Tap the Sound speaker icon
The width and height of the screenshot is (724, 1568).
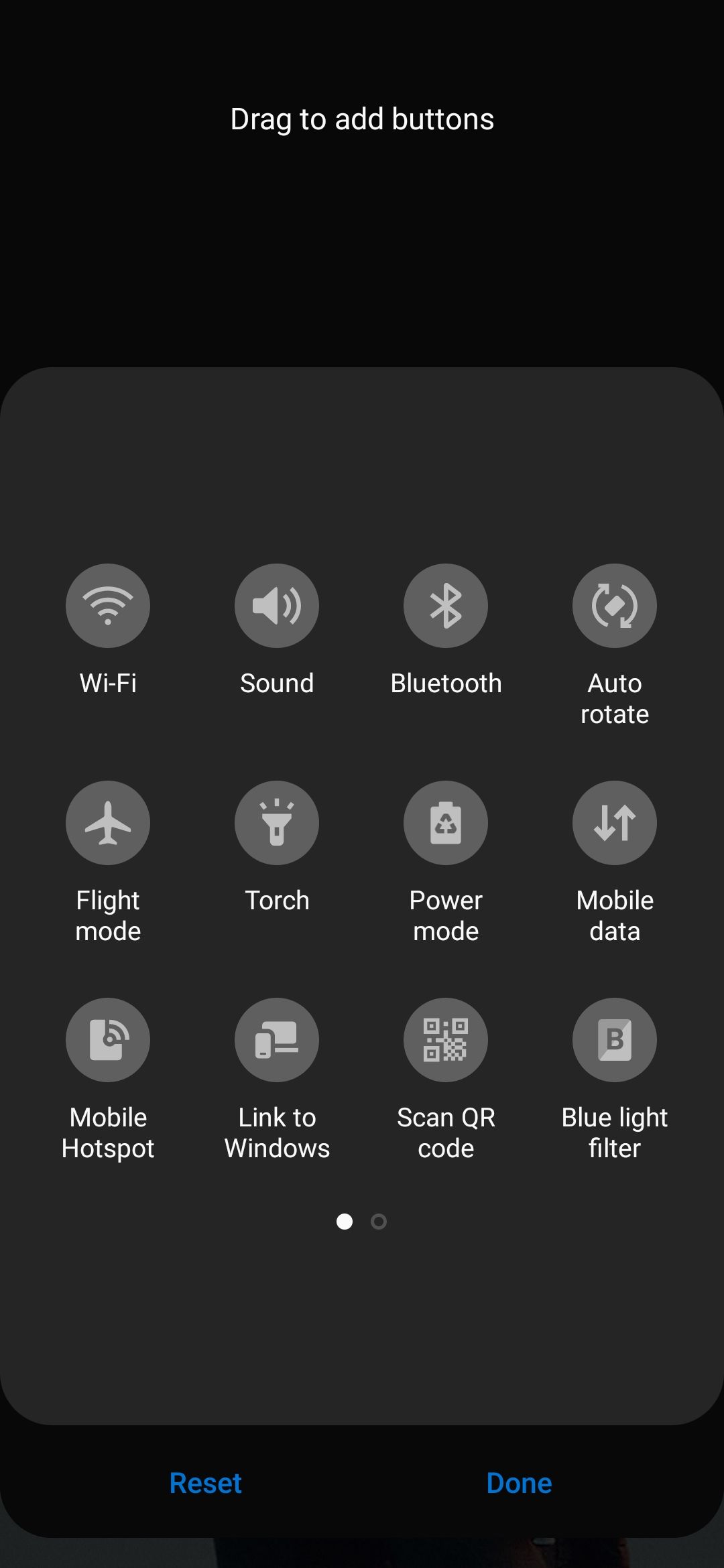click(x=276, y=605)
